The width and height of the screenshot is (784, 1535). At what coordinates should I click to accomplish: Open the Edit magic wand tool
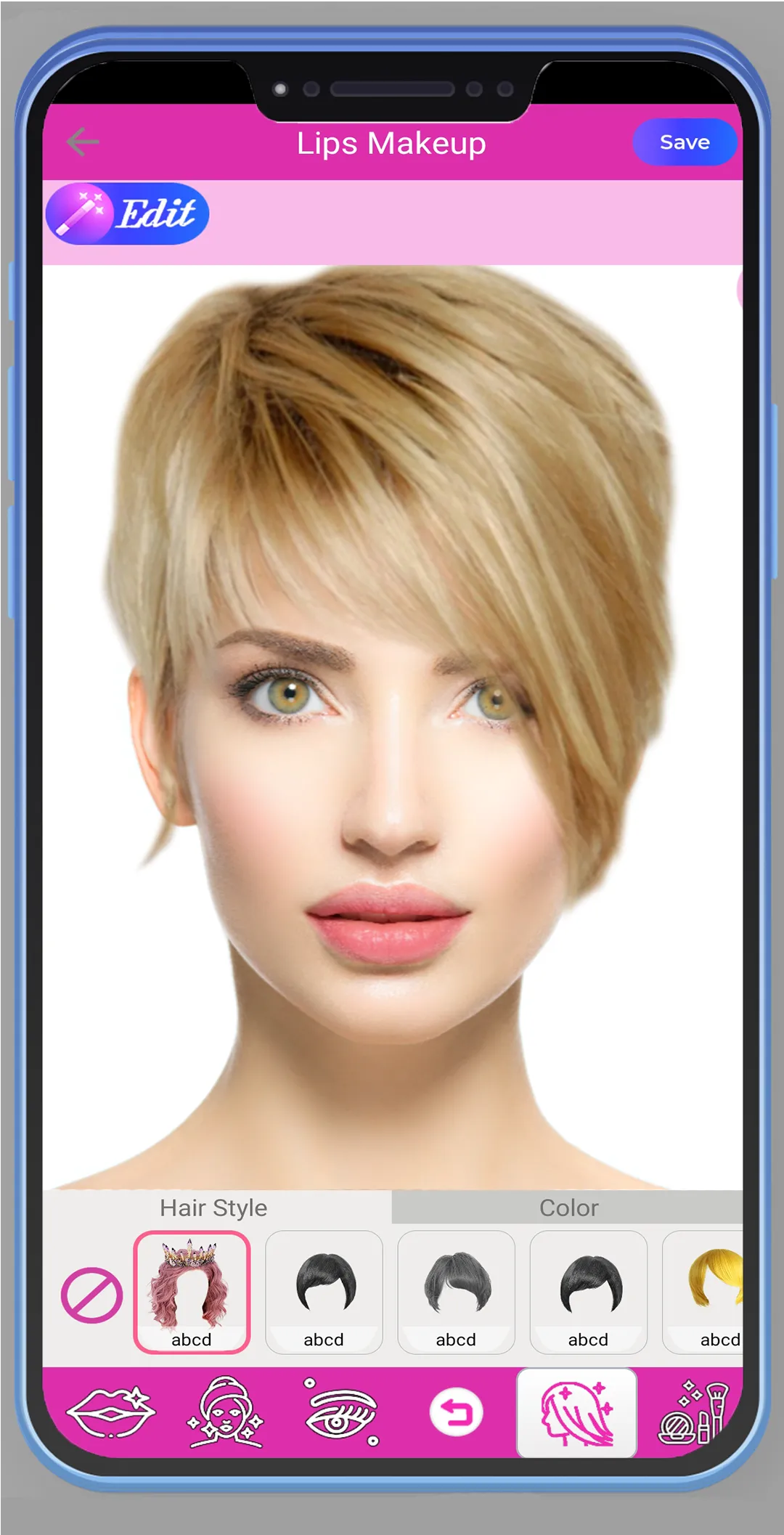coord(128,213)
